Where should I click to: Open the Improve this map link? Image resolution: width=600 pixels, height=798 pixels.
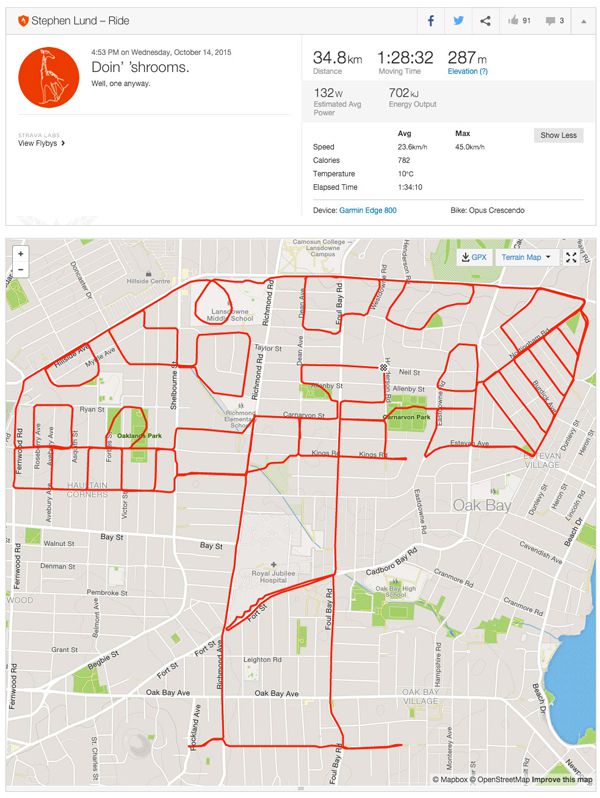561,779
